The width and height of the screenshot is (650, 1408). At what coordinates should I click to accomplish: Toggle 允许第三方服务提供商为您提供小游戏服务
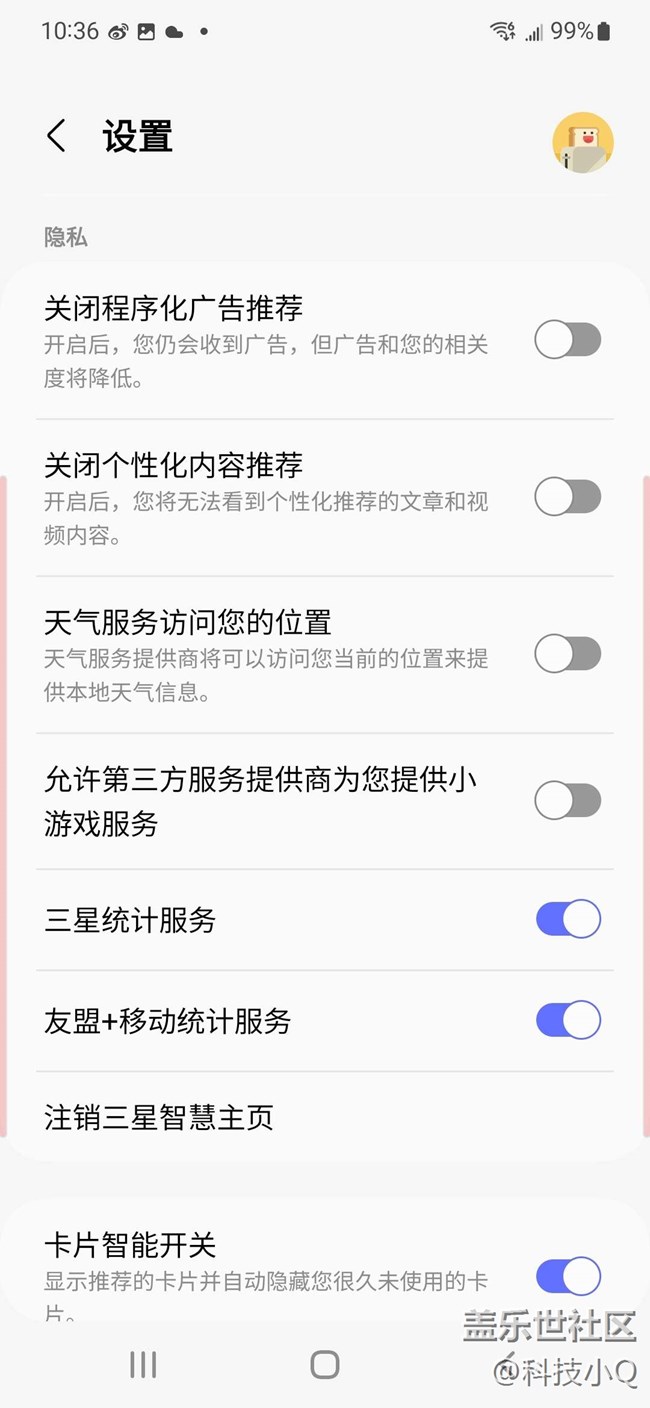click(x=567, y=800)
